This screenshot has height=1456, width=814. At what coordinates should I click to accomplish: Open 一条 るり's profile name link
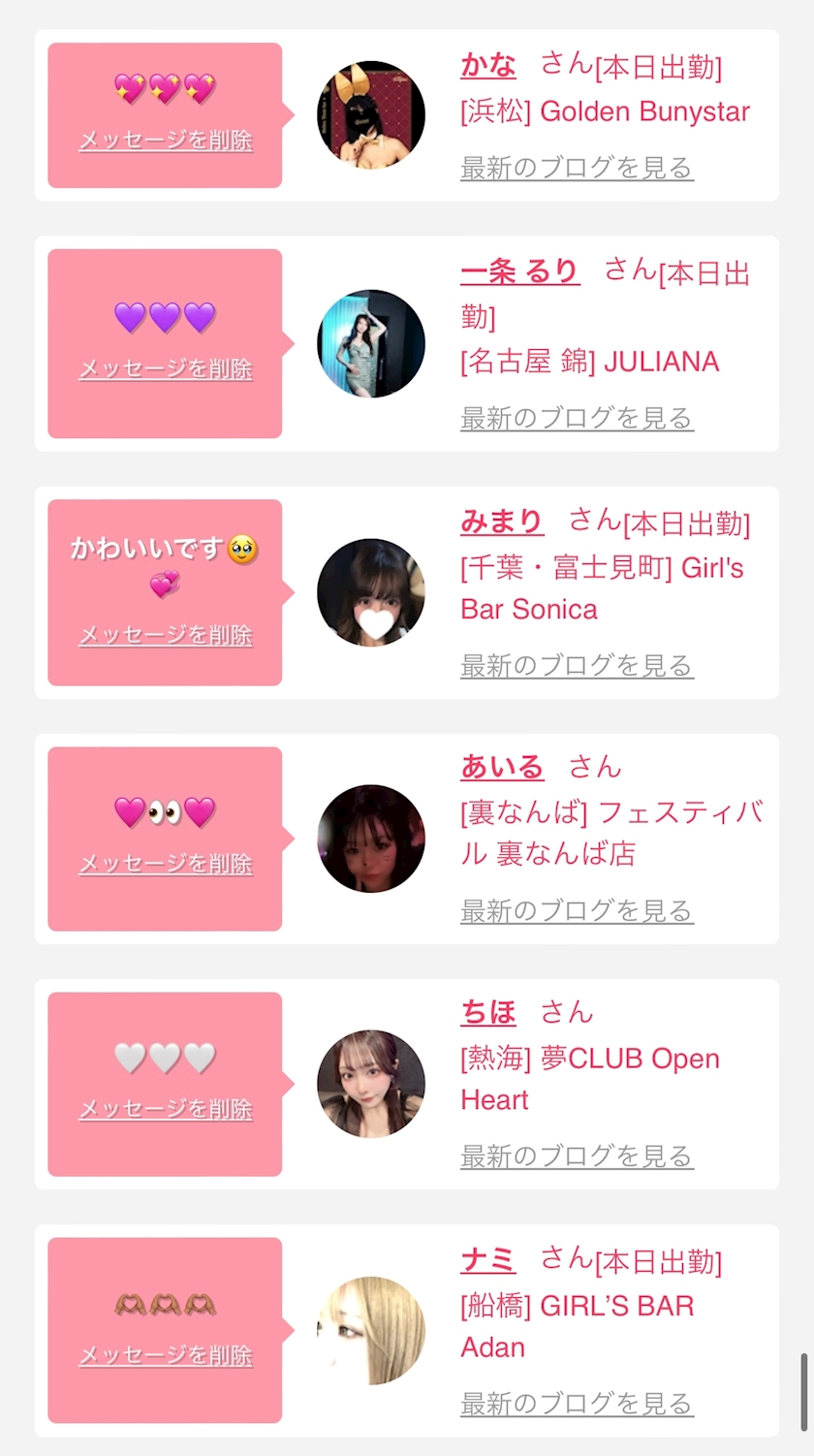point(520,272)
